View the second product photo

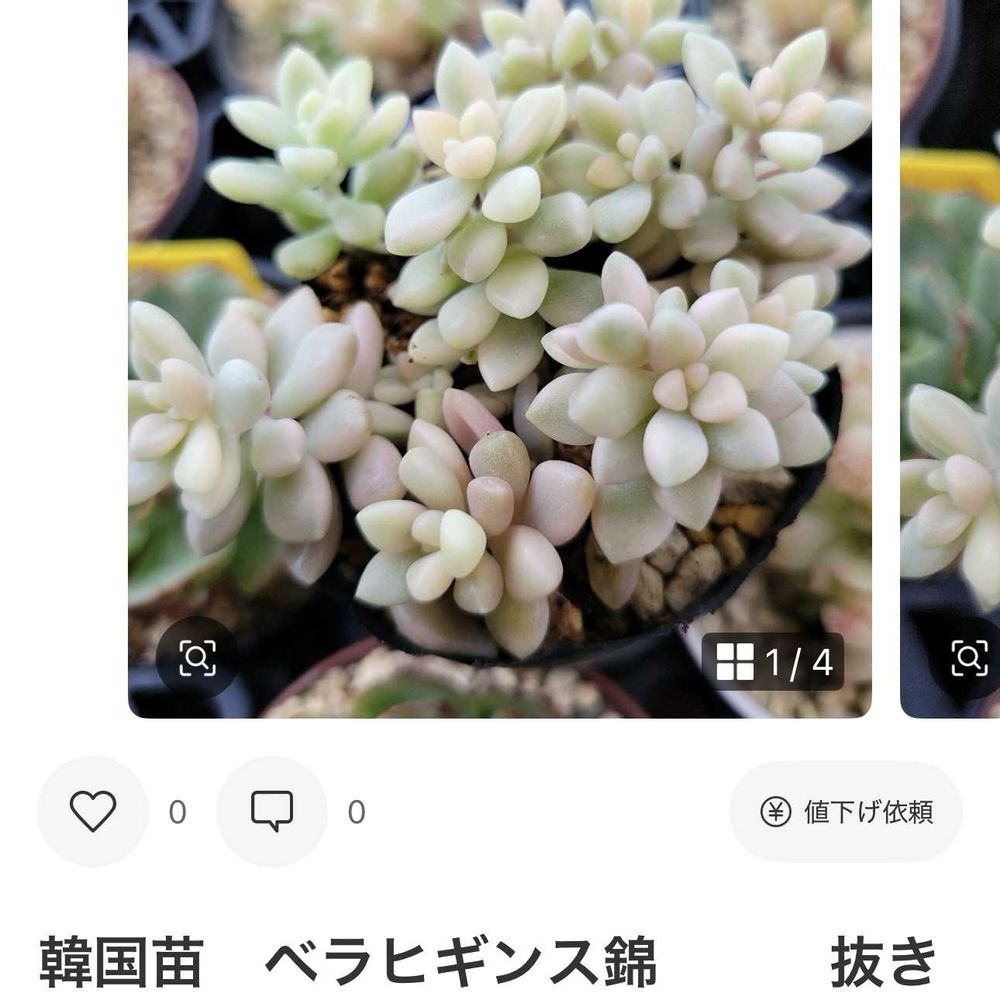click(952, 350)
